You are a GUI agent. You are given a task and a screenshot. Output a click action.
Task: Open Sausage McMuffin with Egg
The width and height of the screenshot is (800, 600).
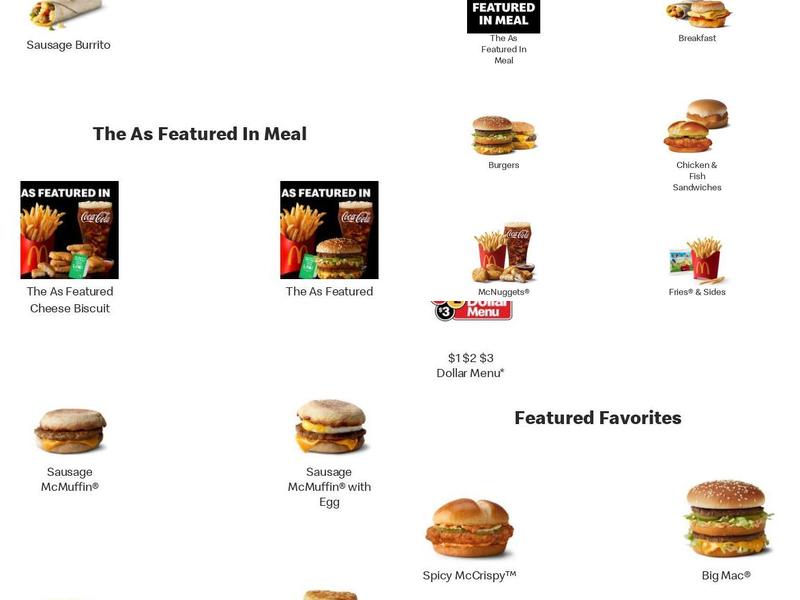[x=330, y=454]
